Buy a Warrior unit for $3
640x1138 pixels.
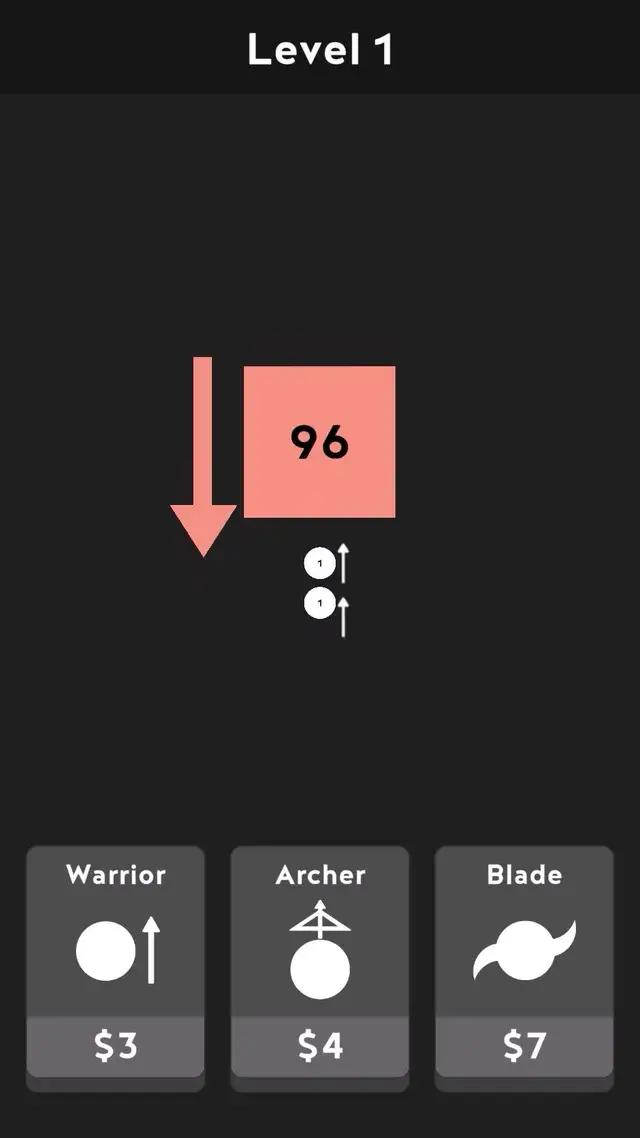(x=115, y=962)
